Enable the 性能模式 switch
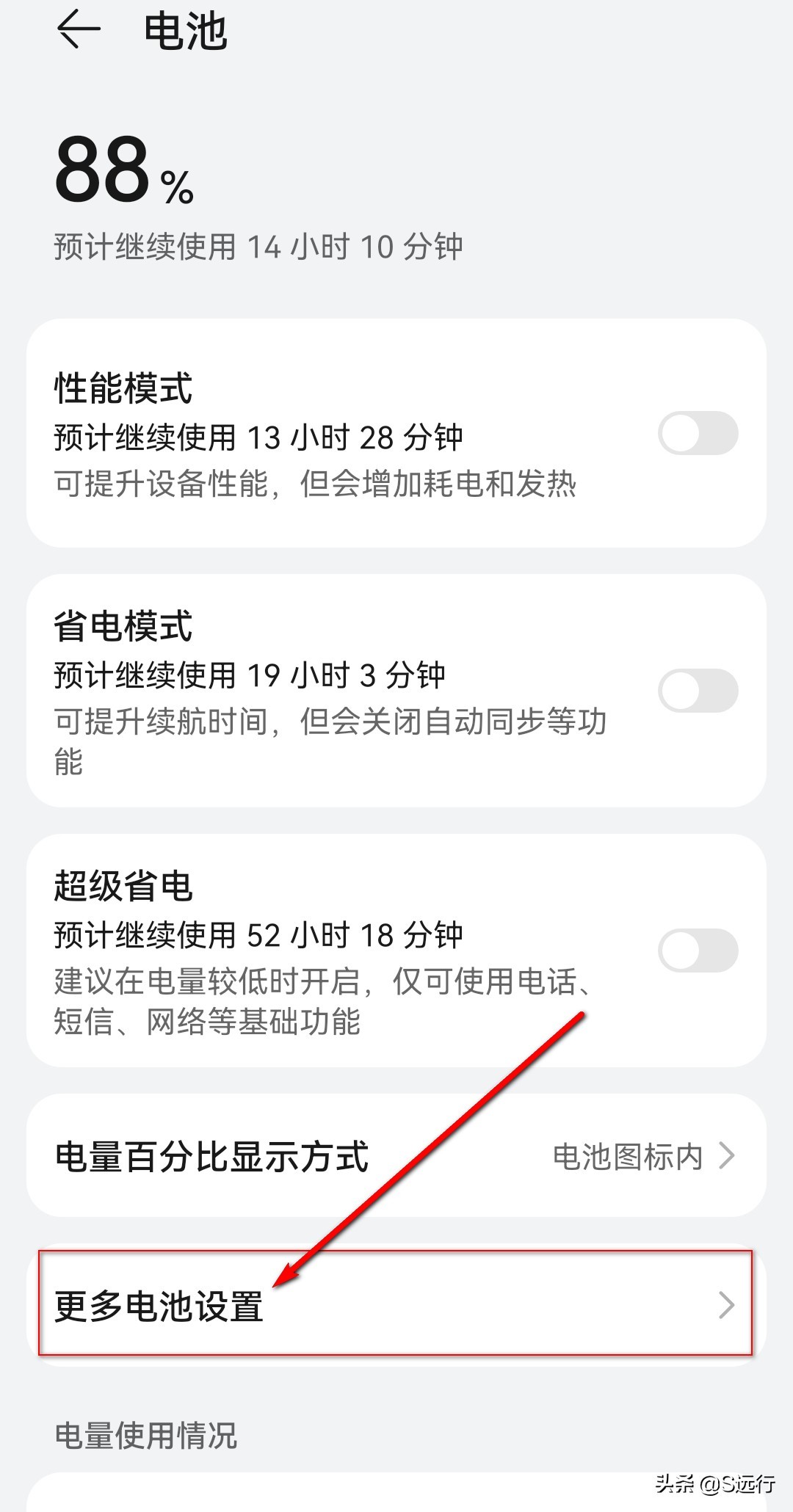 point(698,433)
